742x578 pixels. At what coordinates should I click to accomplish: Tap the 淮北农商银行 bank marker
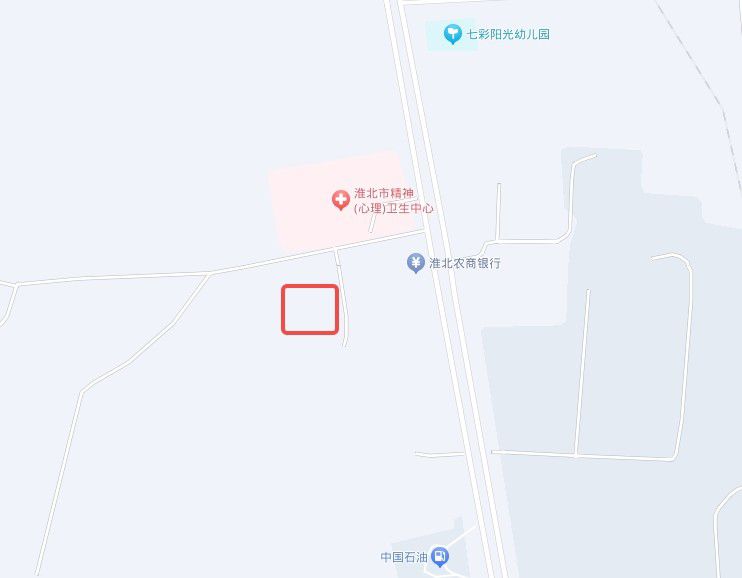(x=416, y=263)
